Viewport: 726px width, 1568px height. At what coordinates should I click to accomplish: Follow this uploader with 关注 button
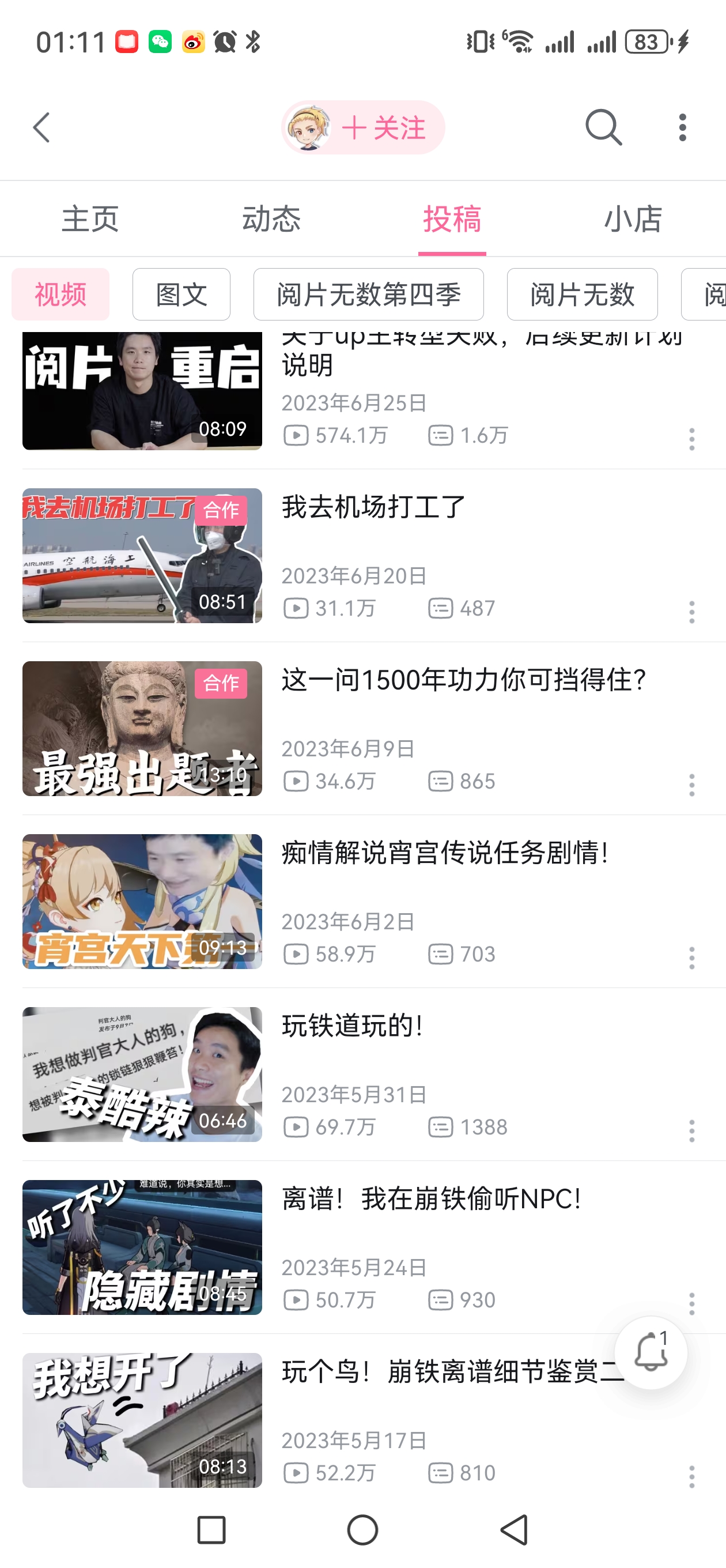click(x=382, y=128)
